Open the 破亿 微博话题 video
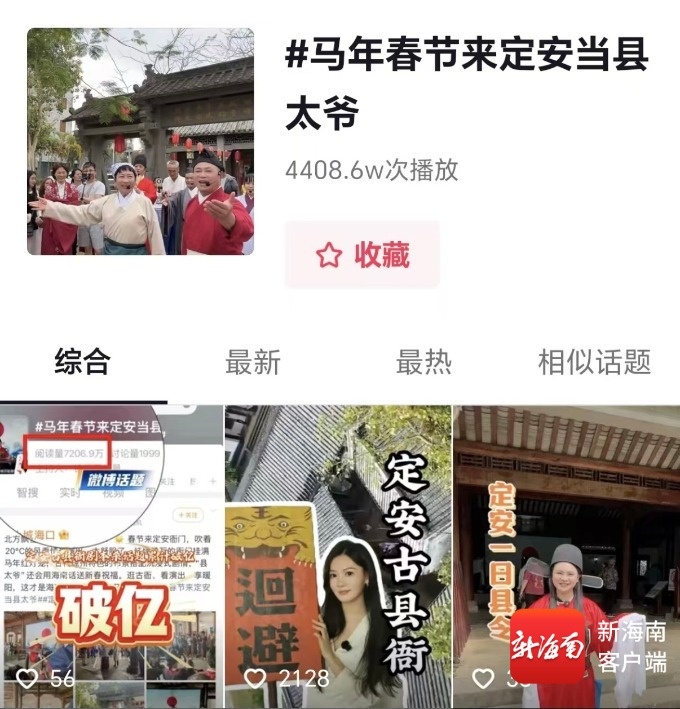This screenshot has height=709, width=680. click(111, 555)
